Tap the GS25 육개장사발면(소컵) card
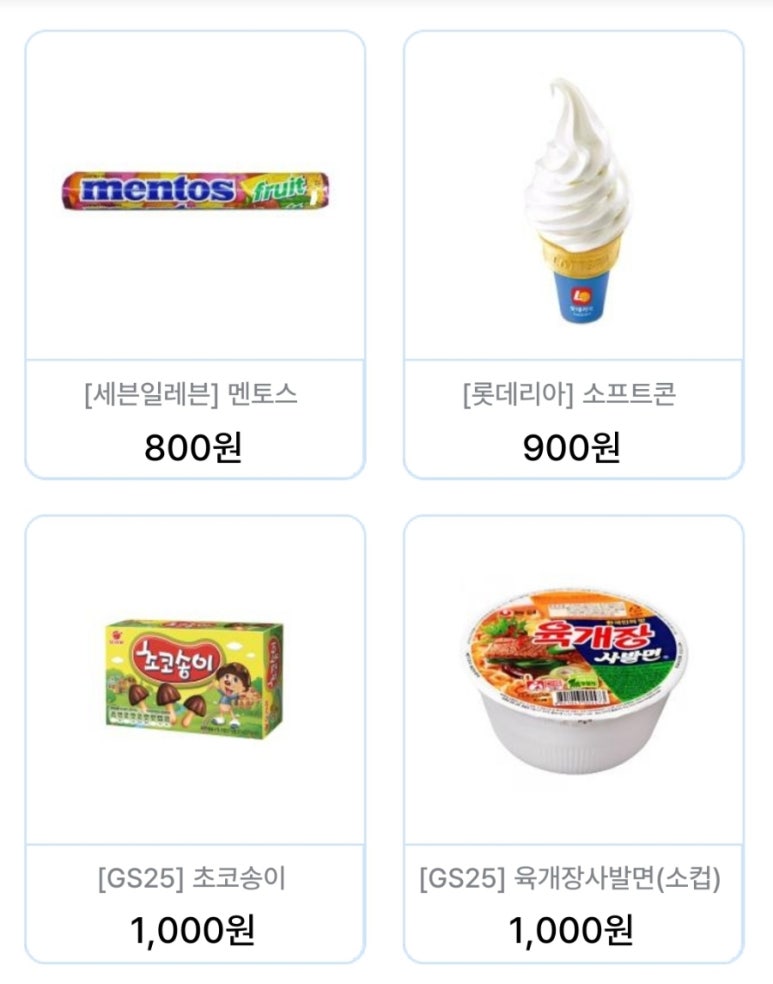The height and width of the screenshot is (984, 773). [573, 738]
